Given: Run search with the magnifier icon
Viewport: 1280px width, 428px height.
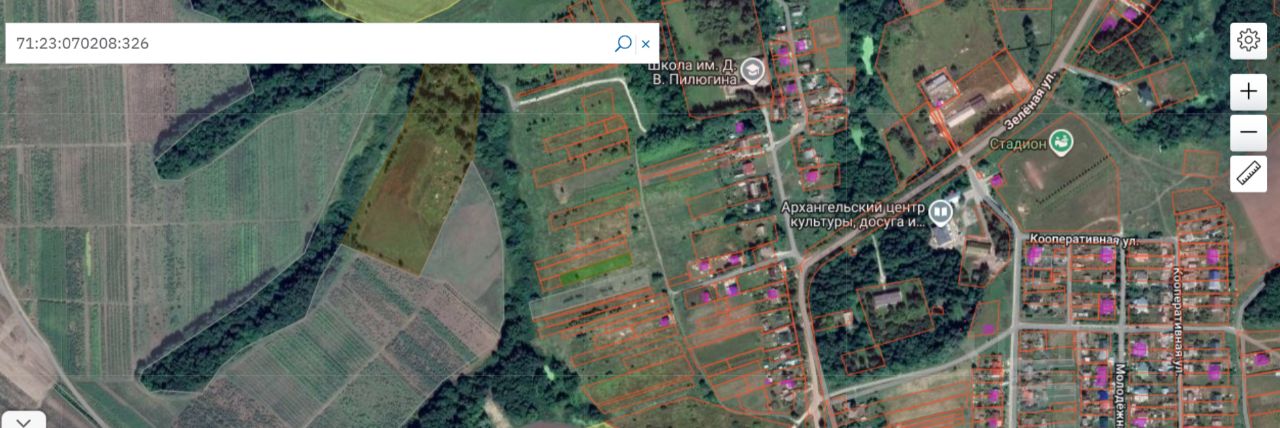Looking at the screenshot, I should click(622, 44).
